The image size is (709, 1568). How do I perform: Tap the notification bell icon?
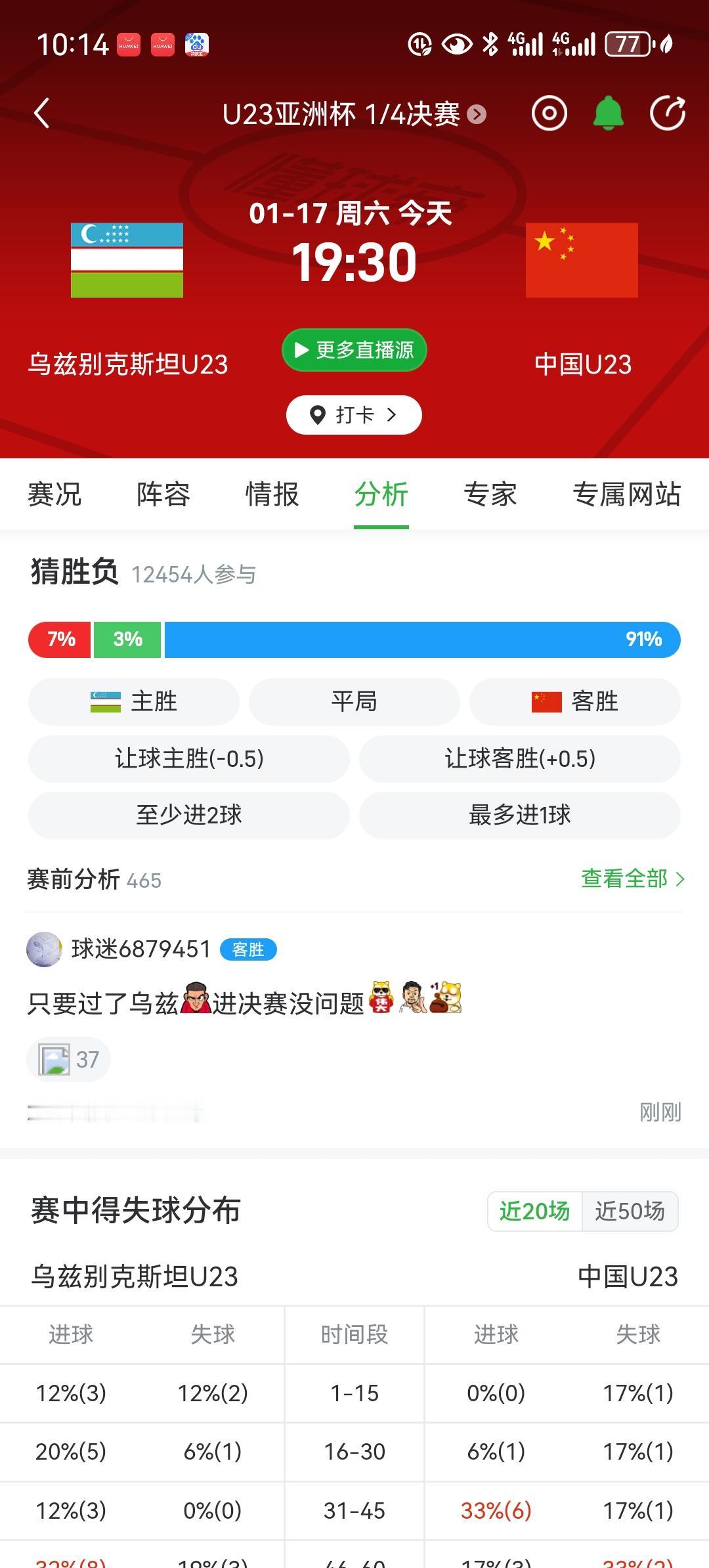pos(607,113)
